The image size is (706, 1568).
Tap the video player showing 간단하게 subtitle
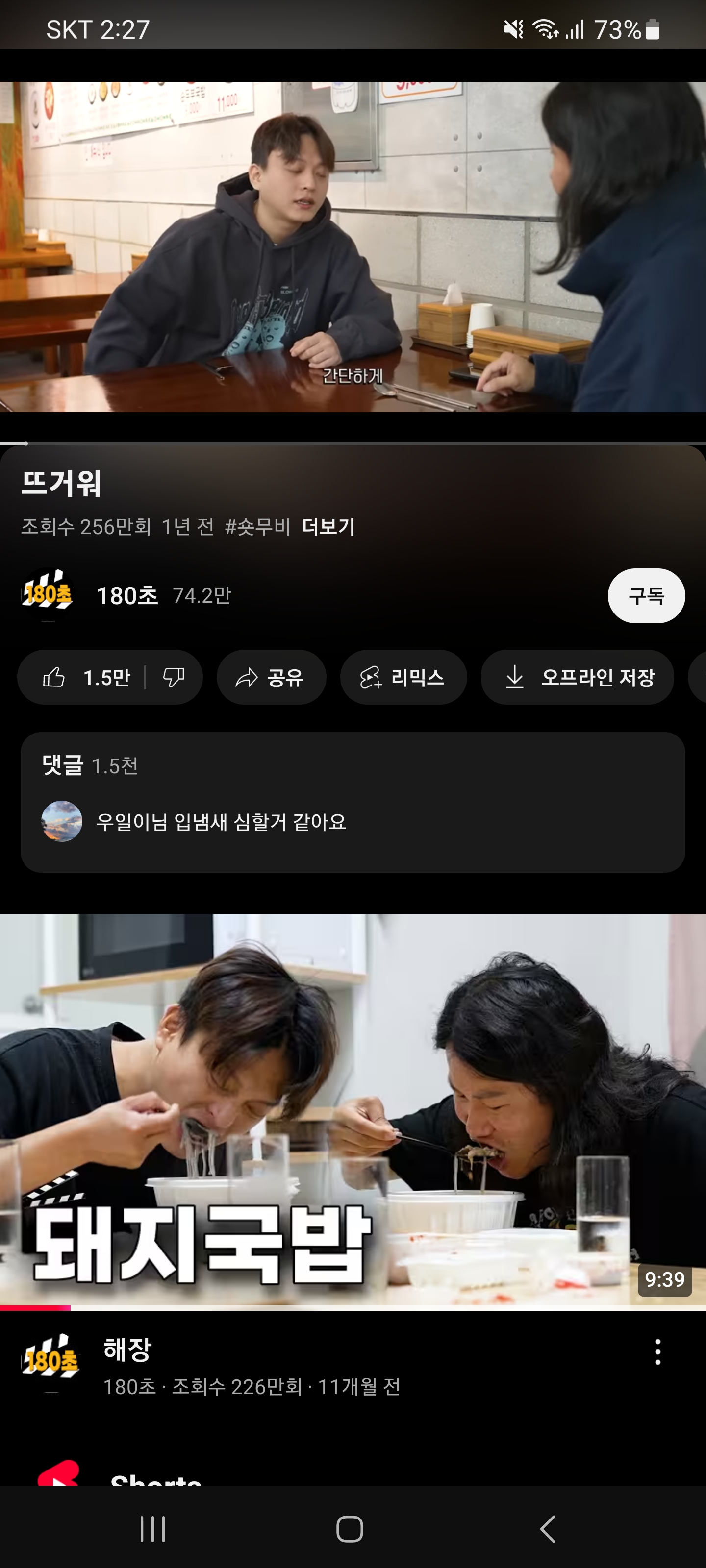click(x=353, y=246)
